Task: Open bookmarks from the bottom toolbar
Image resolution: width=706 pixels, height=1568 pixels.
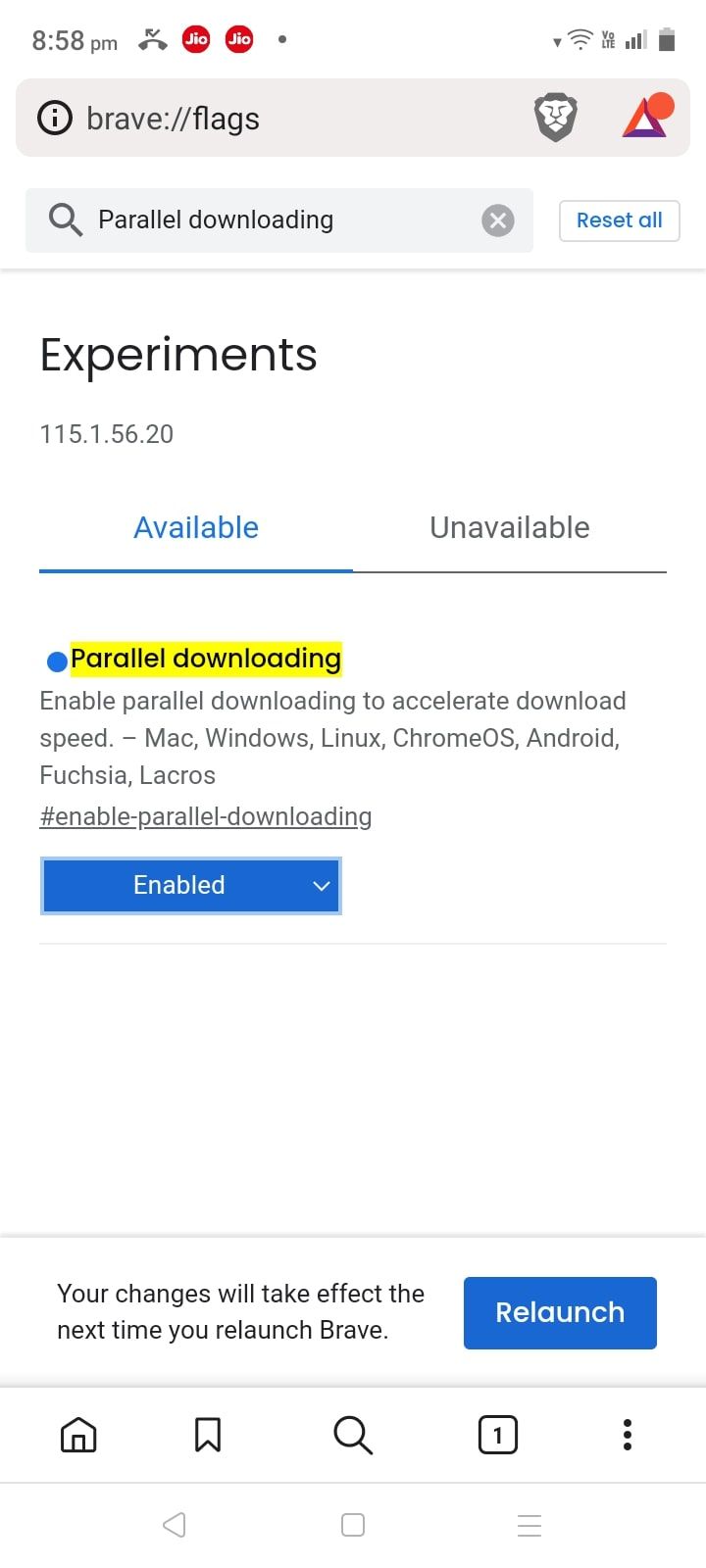Action: click(208, 1436)
